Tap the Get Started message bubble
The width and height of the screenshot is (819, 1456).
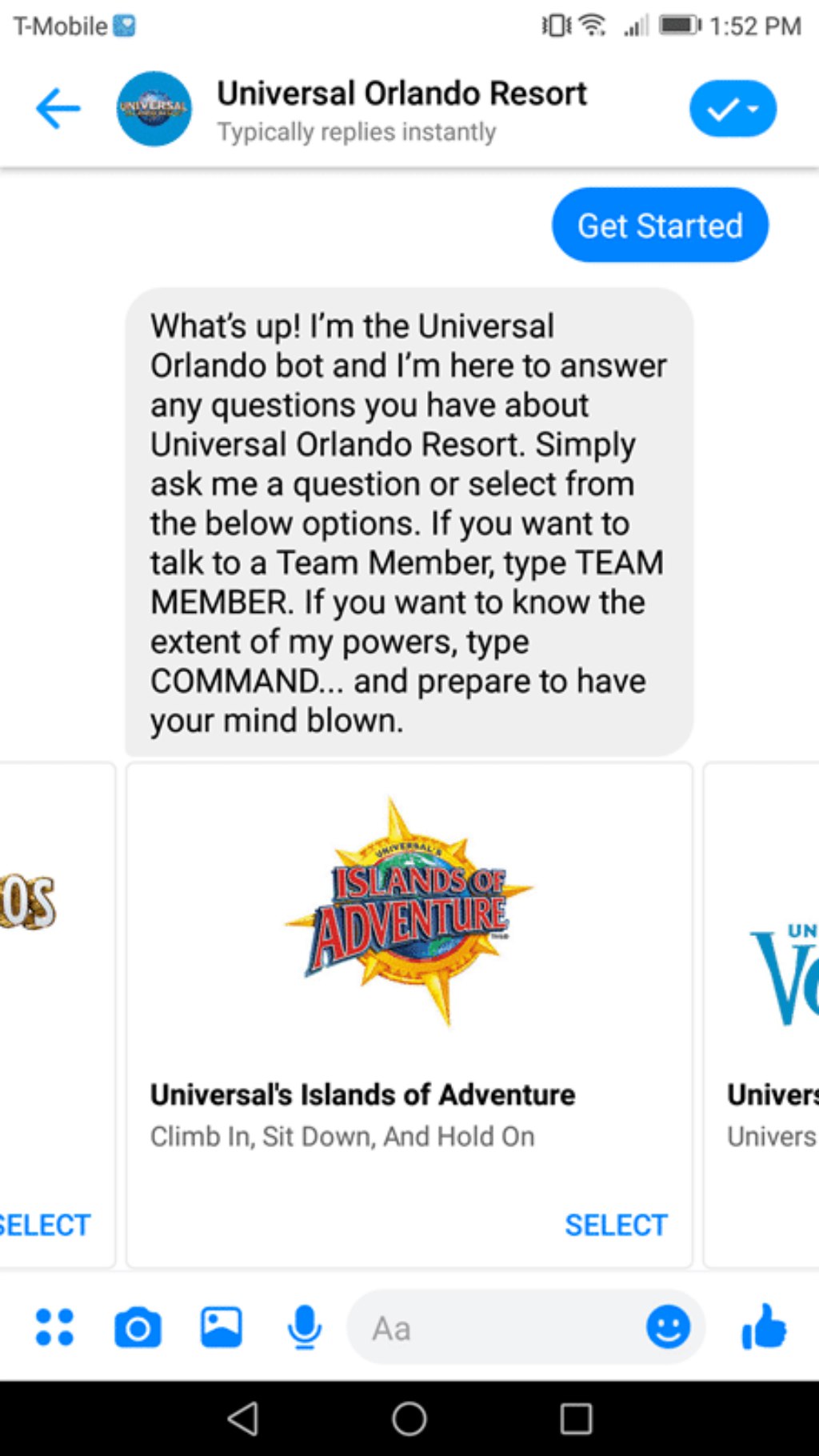click(660, 225)
